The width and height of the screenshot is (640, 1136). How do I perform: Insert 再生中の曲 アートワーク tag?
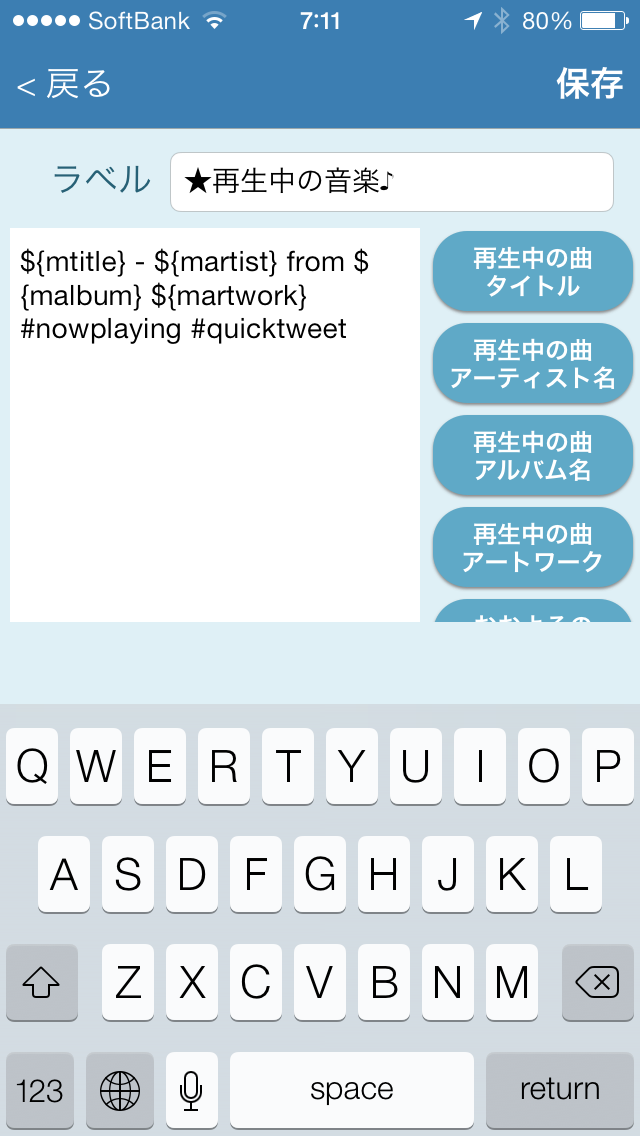point(533,548)
